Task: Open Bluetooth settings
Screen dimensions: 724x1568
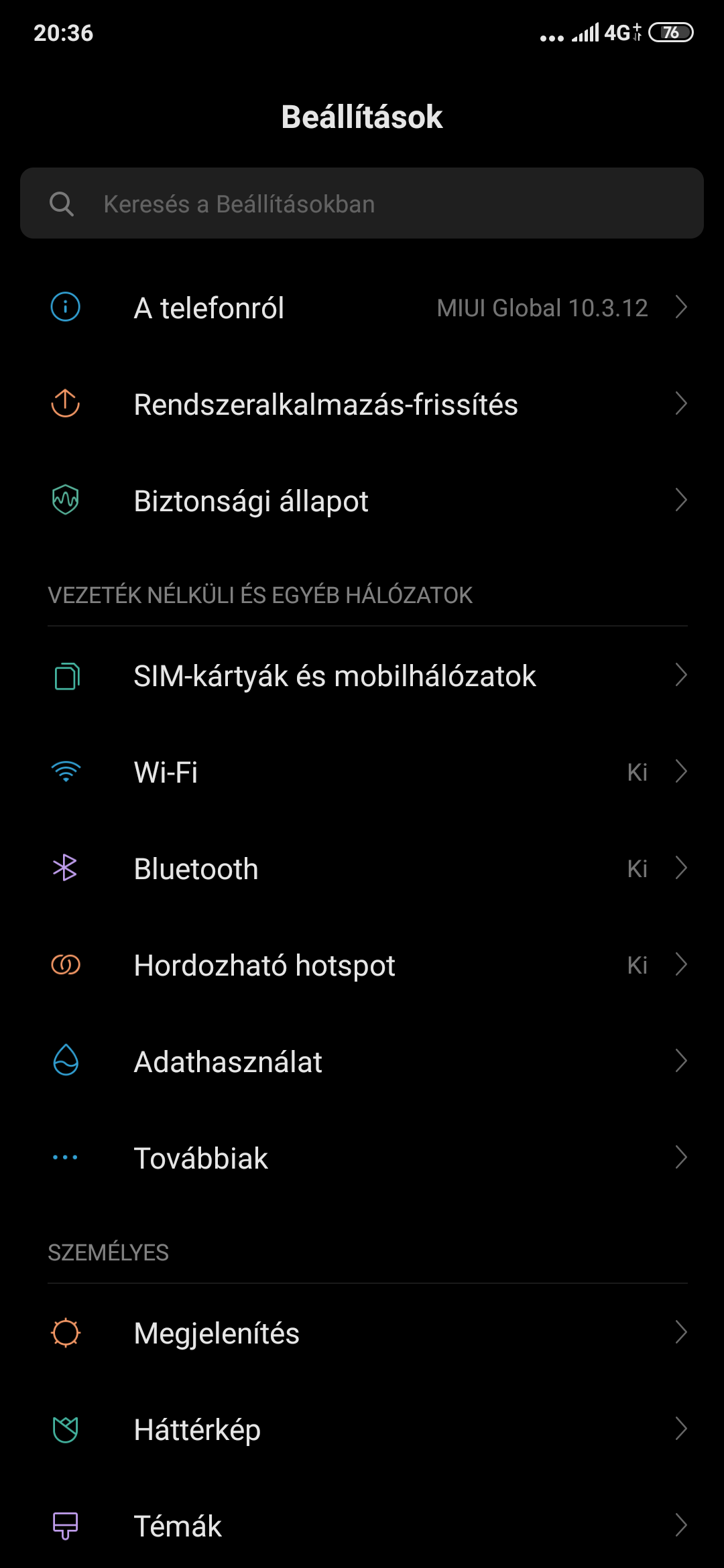Action: (x=362, y=868)
